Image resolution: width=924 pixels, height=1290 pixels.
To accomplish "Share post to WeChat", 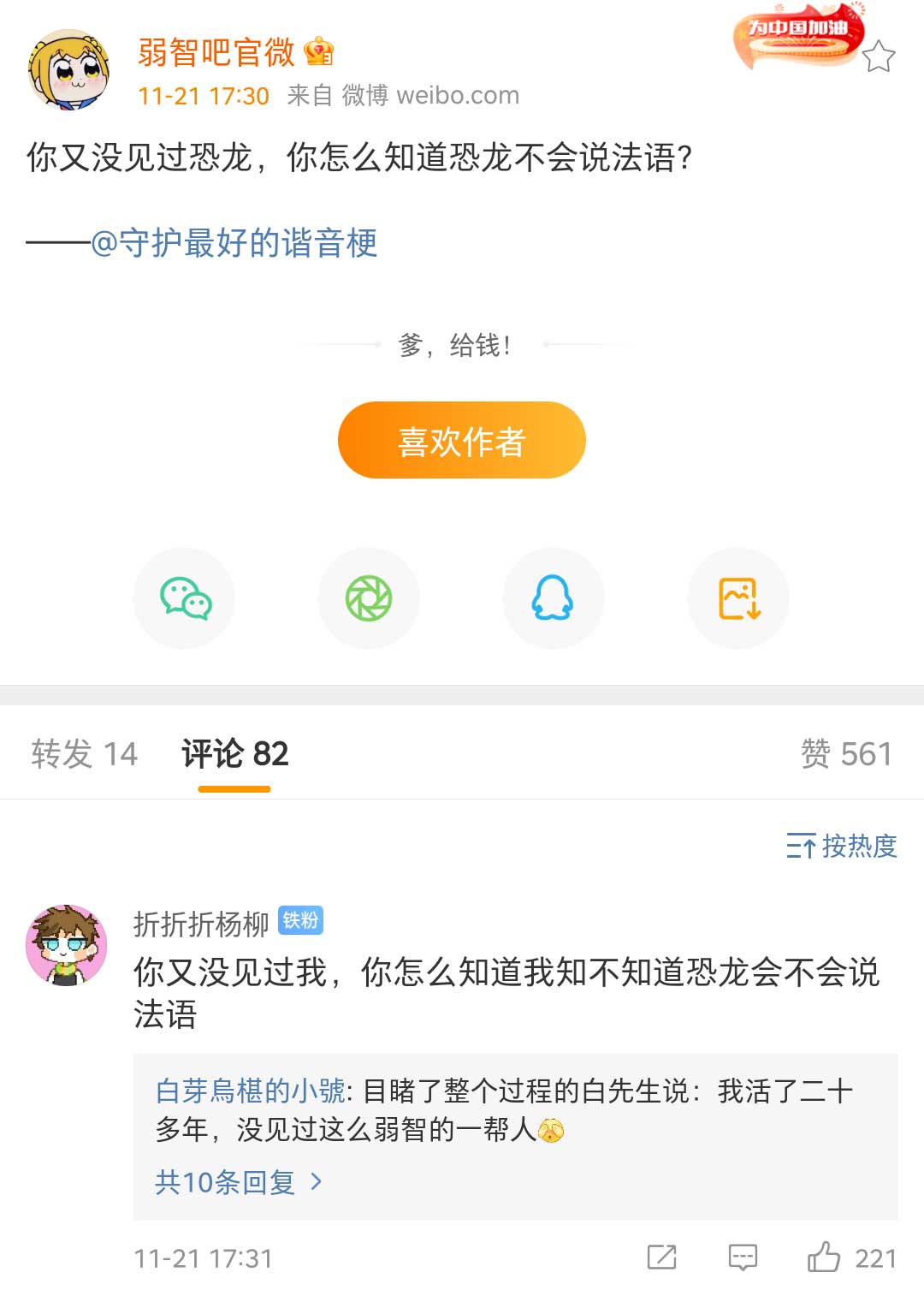I will point(184,597).
